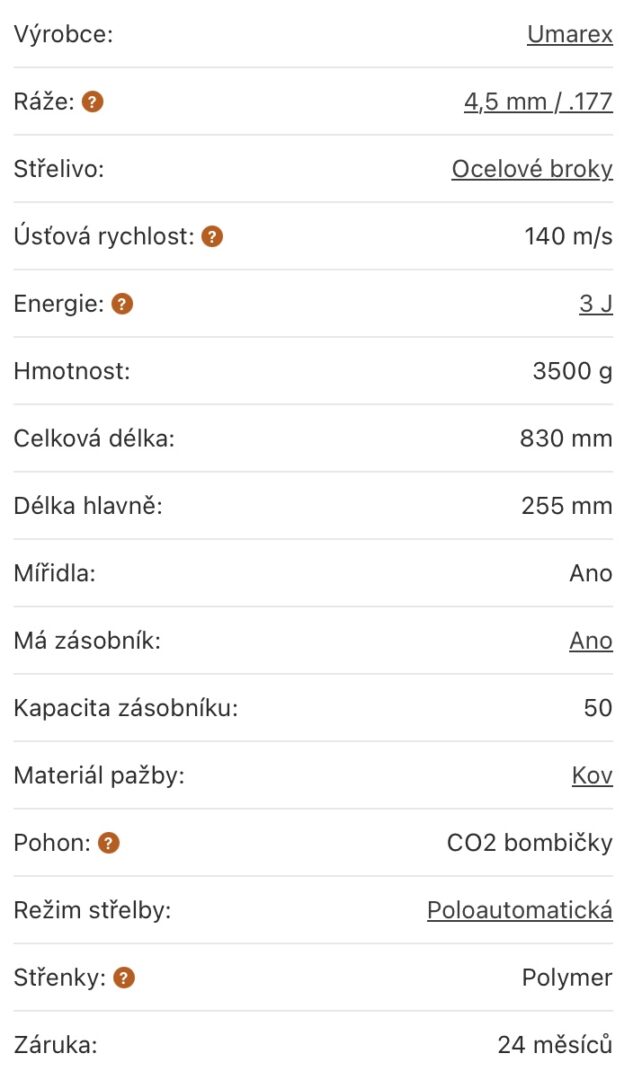Open the 4,5 mm / .177 caliber link
This screenshot has width=642, height=1080.
pyautogui.click(x=538, y=102)
